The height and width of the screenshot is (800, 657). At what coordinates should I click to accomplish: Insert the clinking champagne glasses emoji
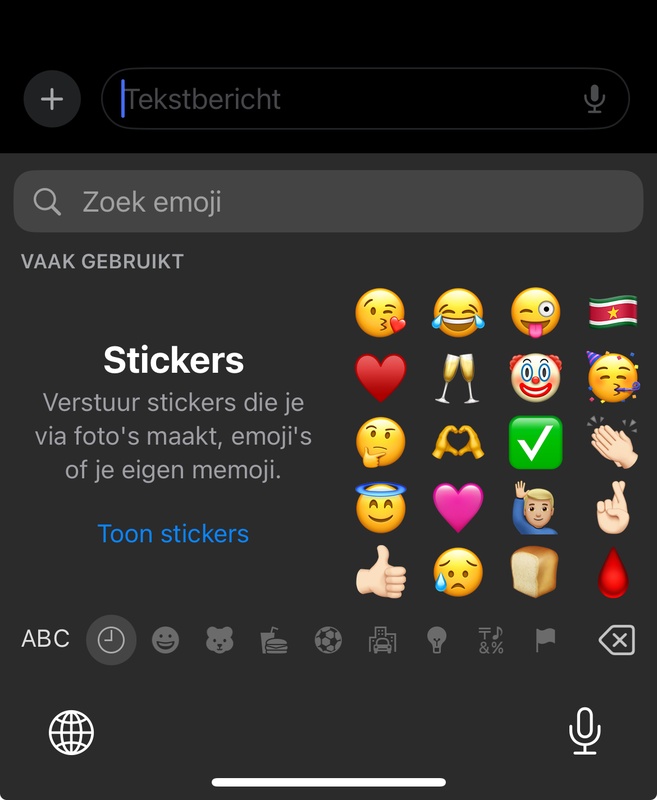point(458,377)
